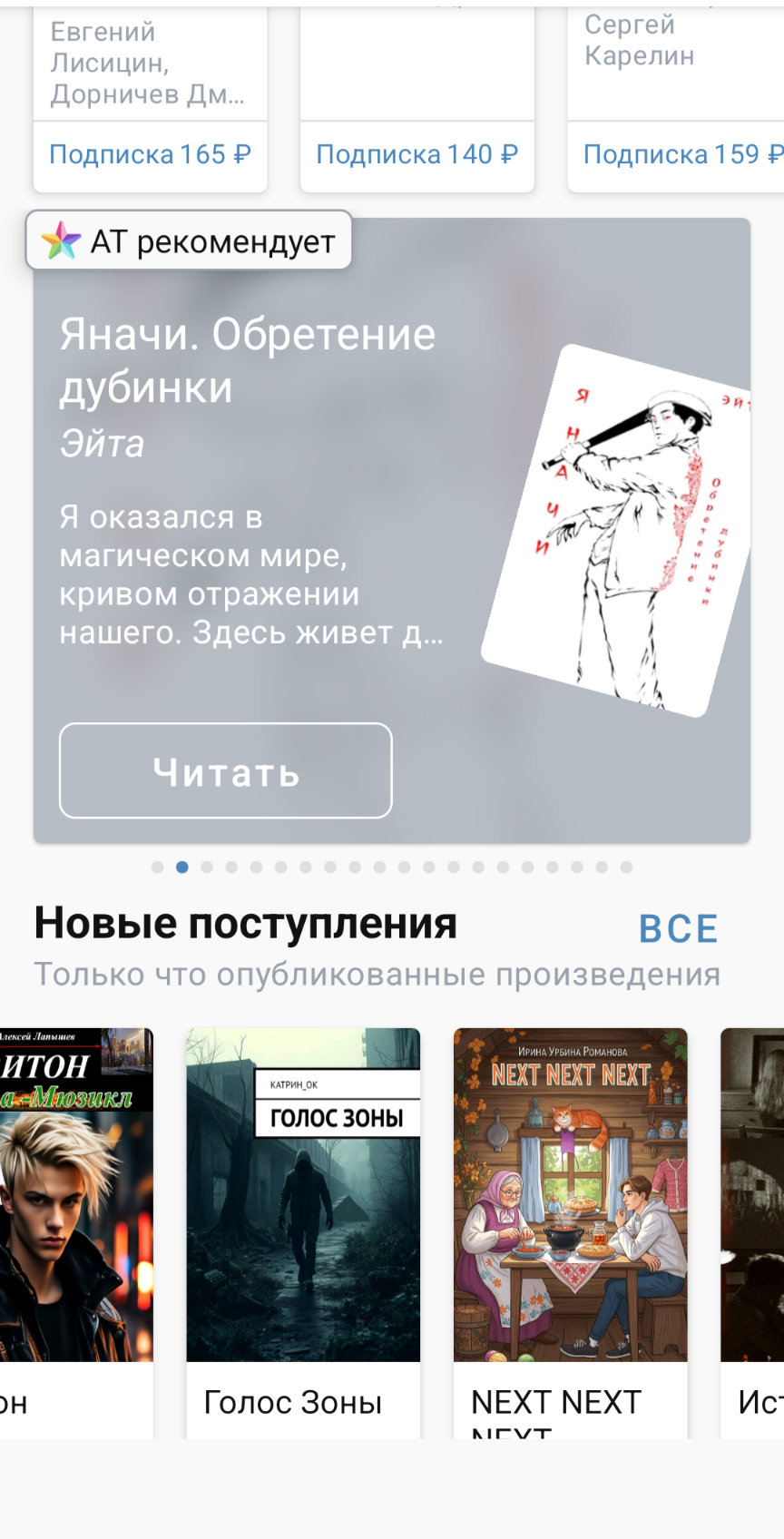The width and height of the screenshot is (784, 1539).
Task: Select the first dot of the banner carousel
Action: point(158,868)
